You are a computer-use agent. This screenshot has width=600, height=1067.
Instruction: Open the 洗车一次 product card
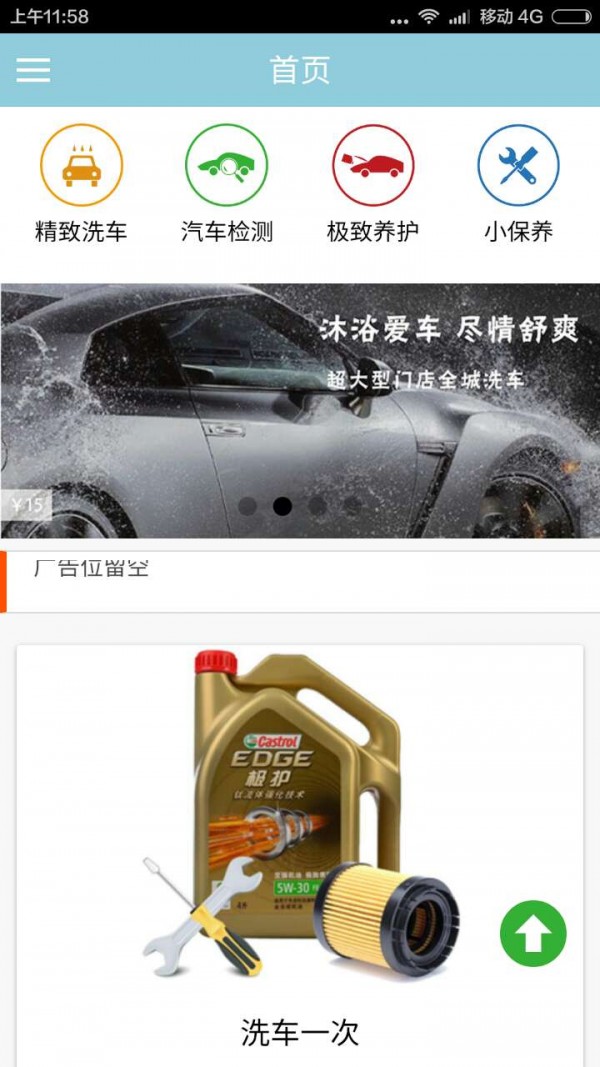tap(300, 850)
